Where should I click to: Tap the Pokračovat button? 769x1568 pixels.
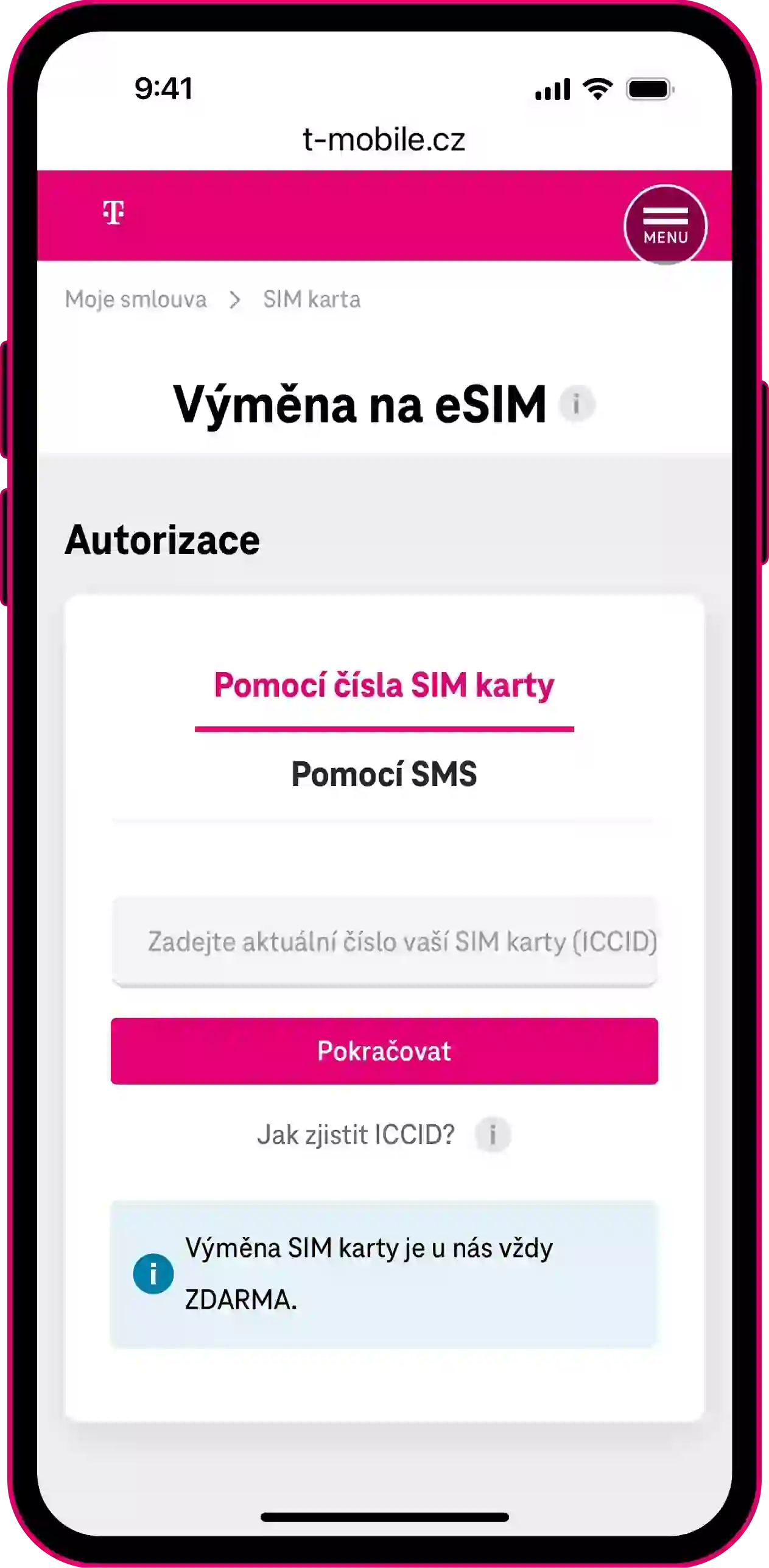click(x=384, y=1051)
